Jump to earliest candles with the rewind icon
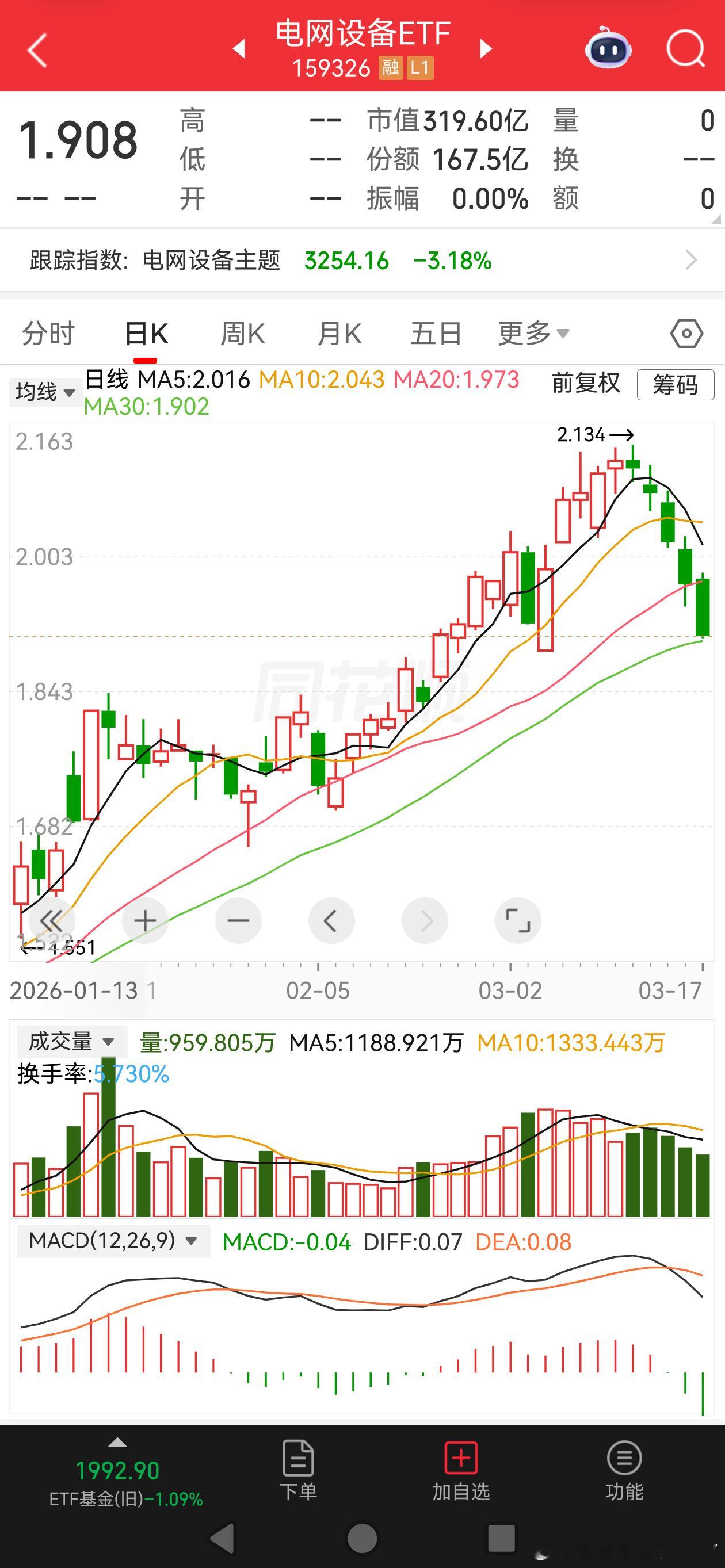The height and width of the screenshot is (1568, 725). (x=54, y=920)
